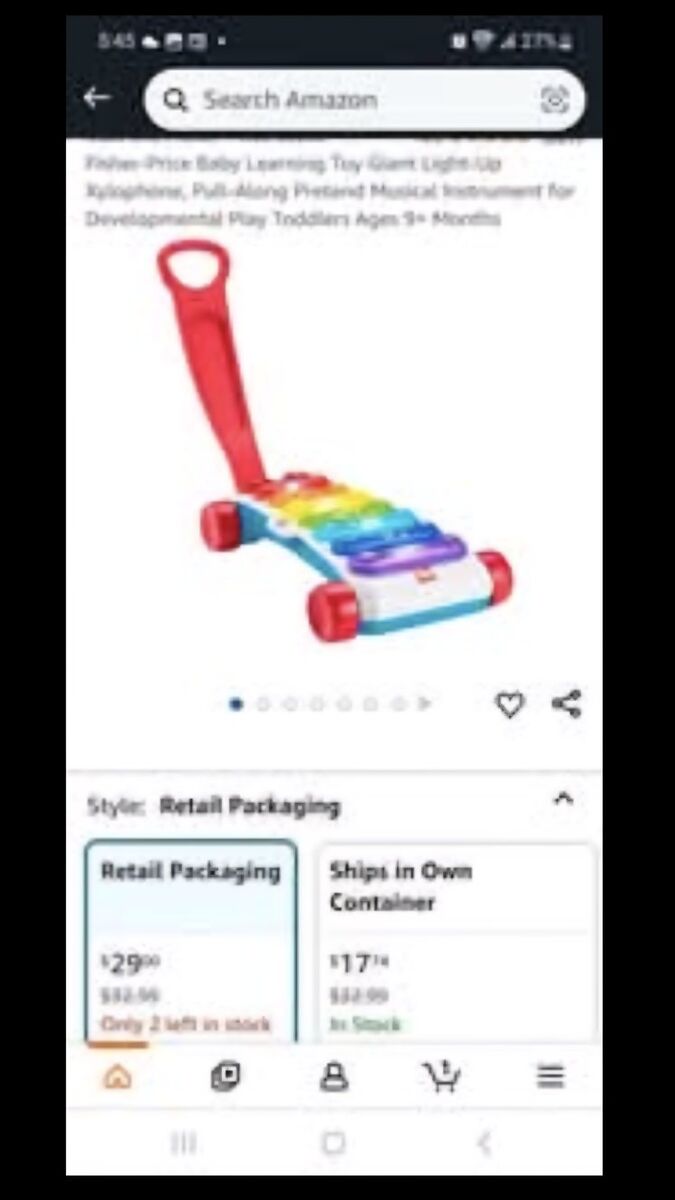Collapse the Style options chevron
This screenshot has height=1200, width=675.
(x=563, y=799)
